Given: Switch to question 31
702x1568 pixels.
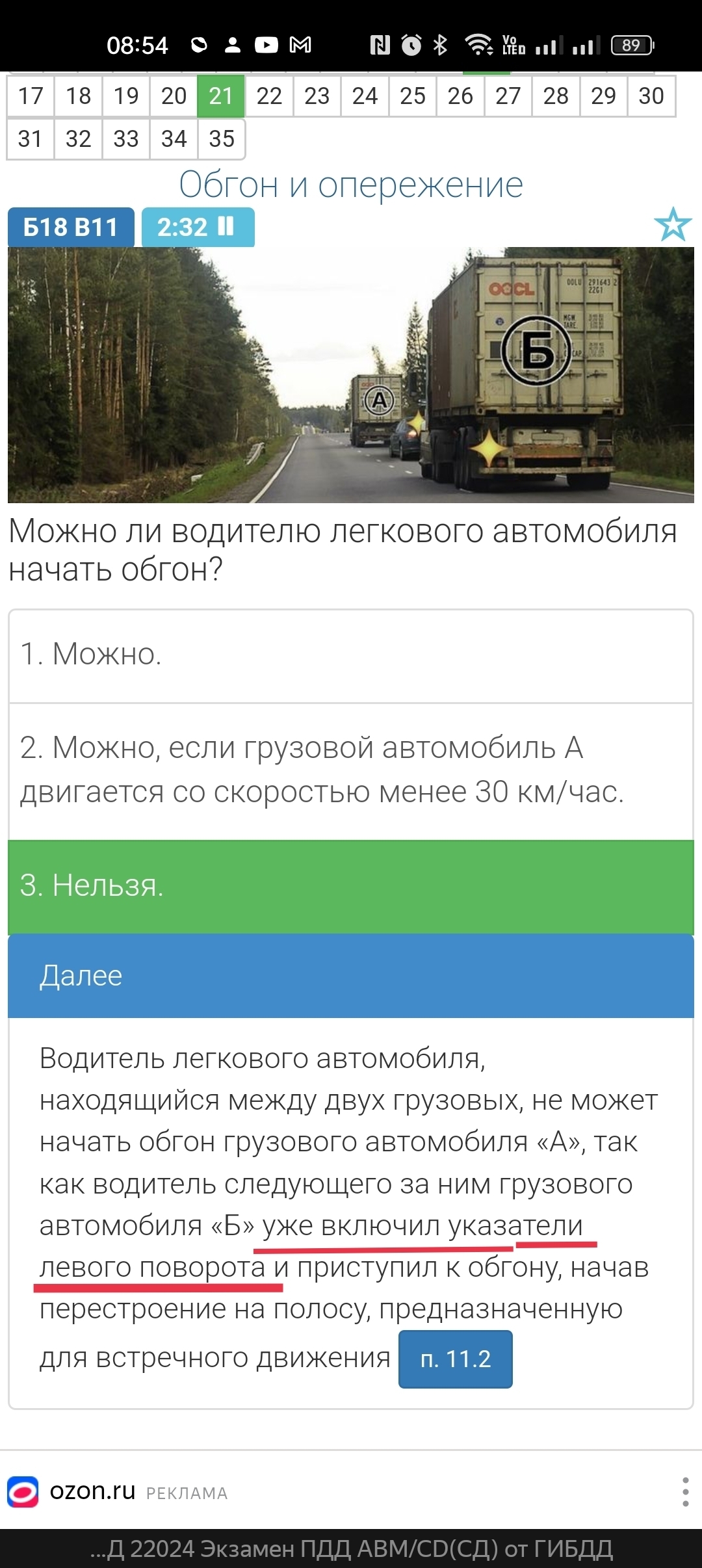Looking at the screenshot, I should click(31, 138).
